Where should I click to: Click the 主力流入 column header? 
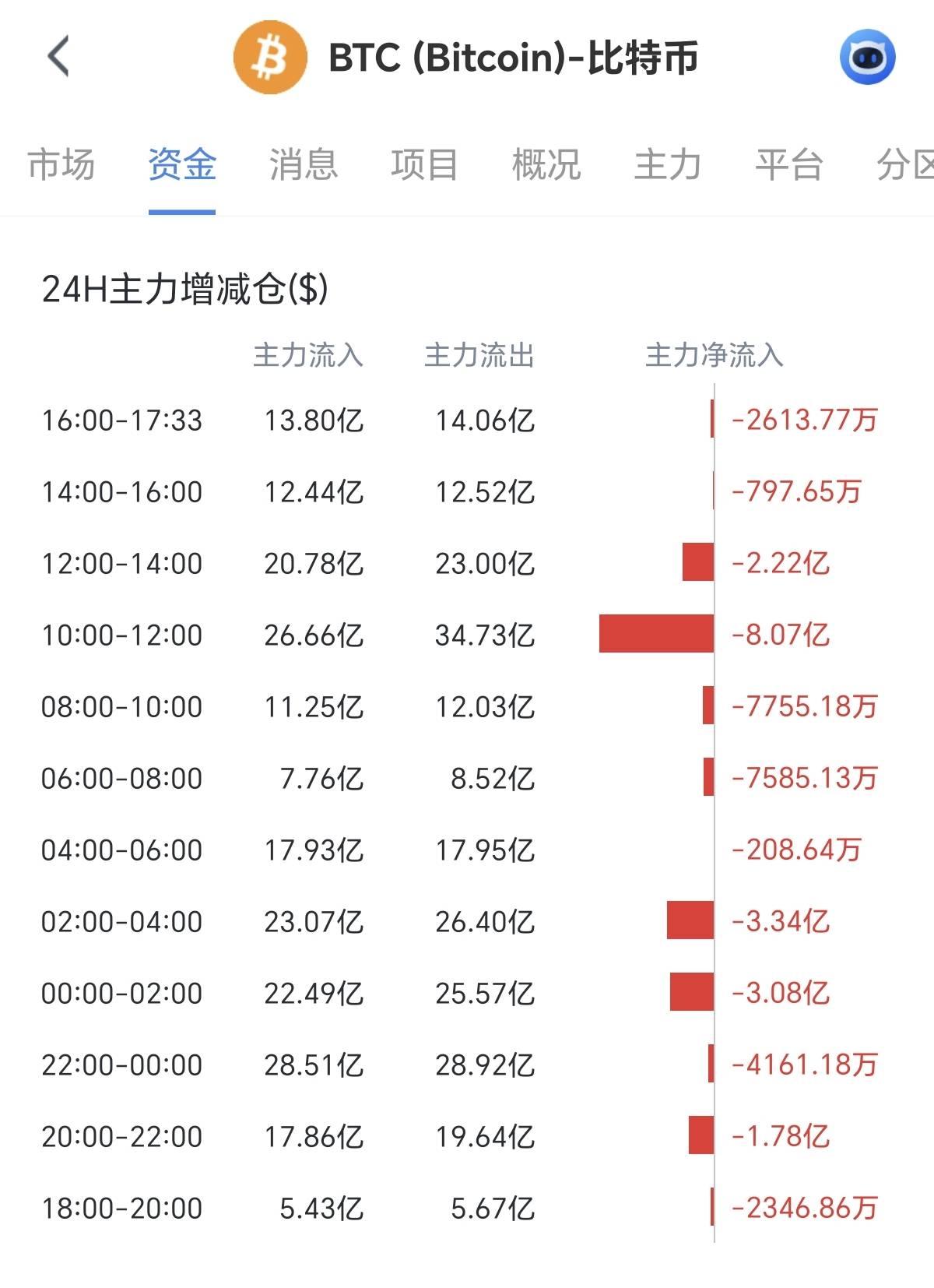pyautogui.click(x=310, y=357)
